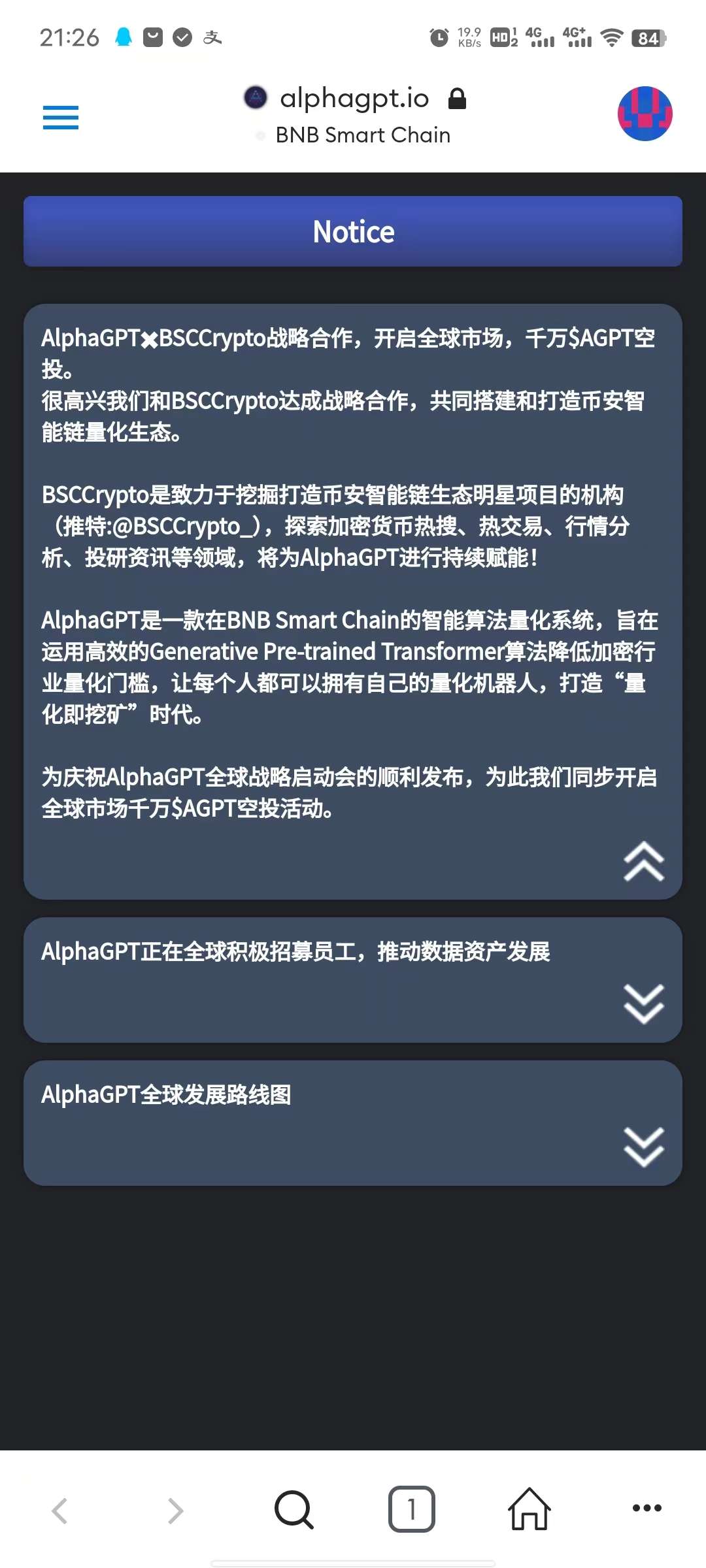
Task: Collapse the BSCCrypto partnership notice
Action: coord(644,861)
